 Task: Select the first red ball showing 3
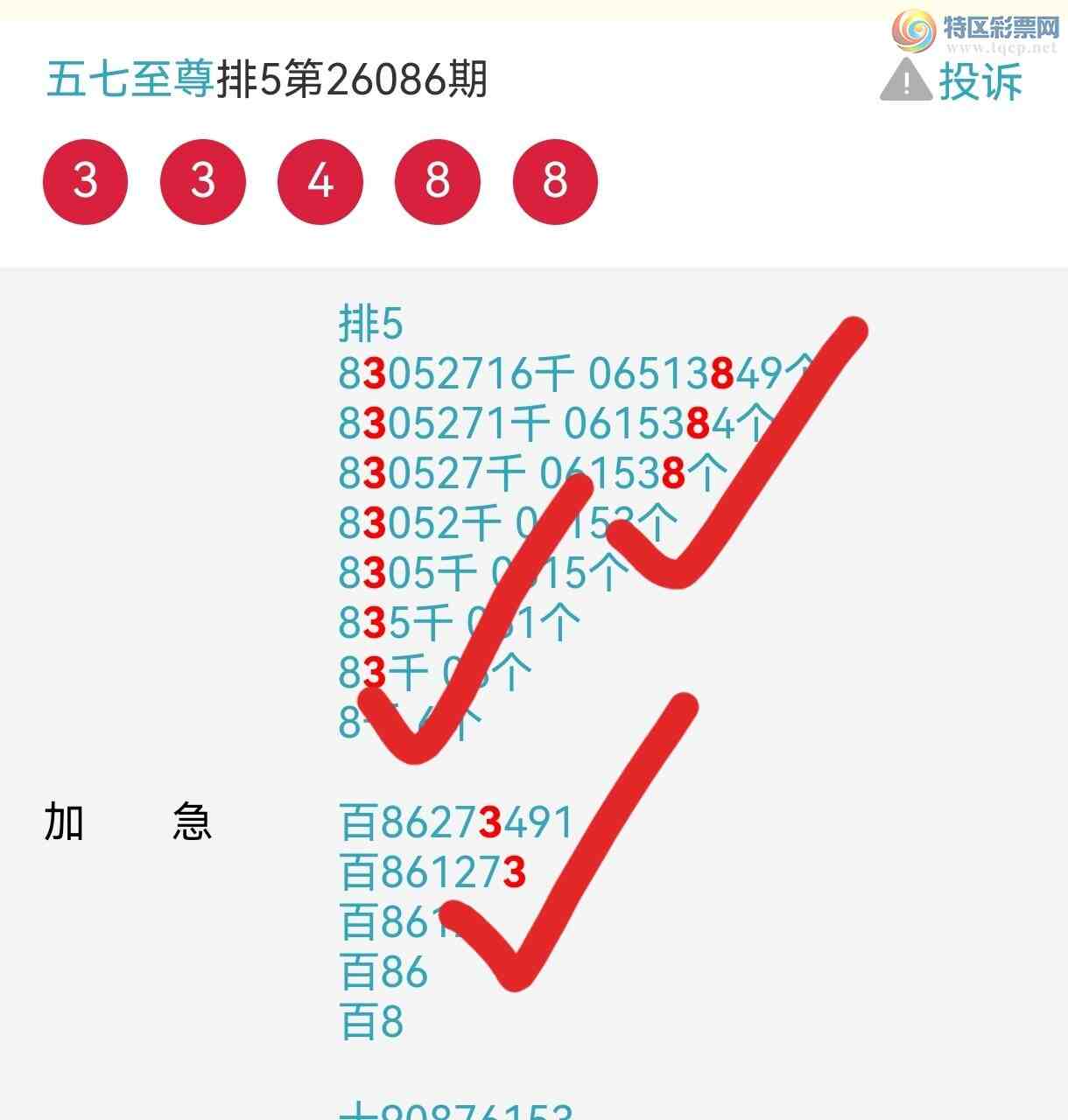[x=84, y=181]
